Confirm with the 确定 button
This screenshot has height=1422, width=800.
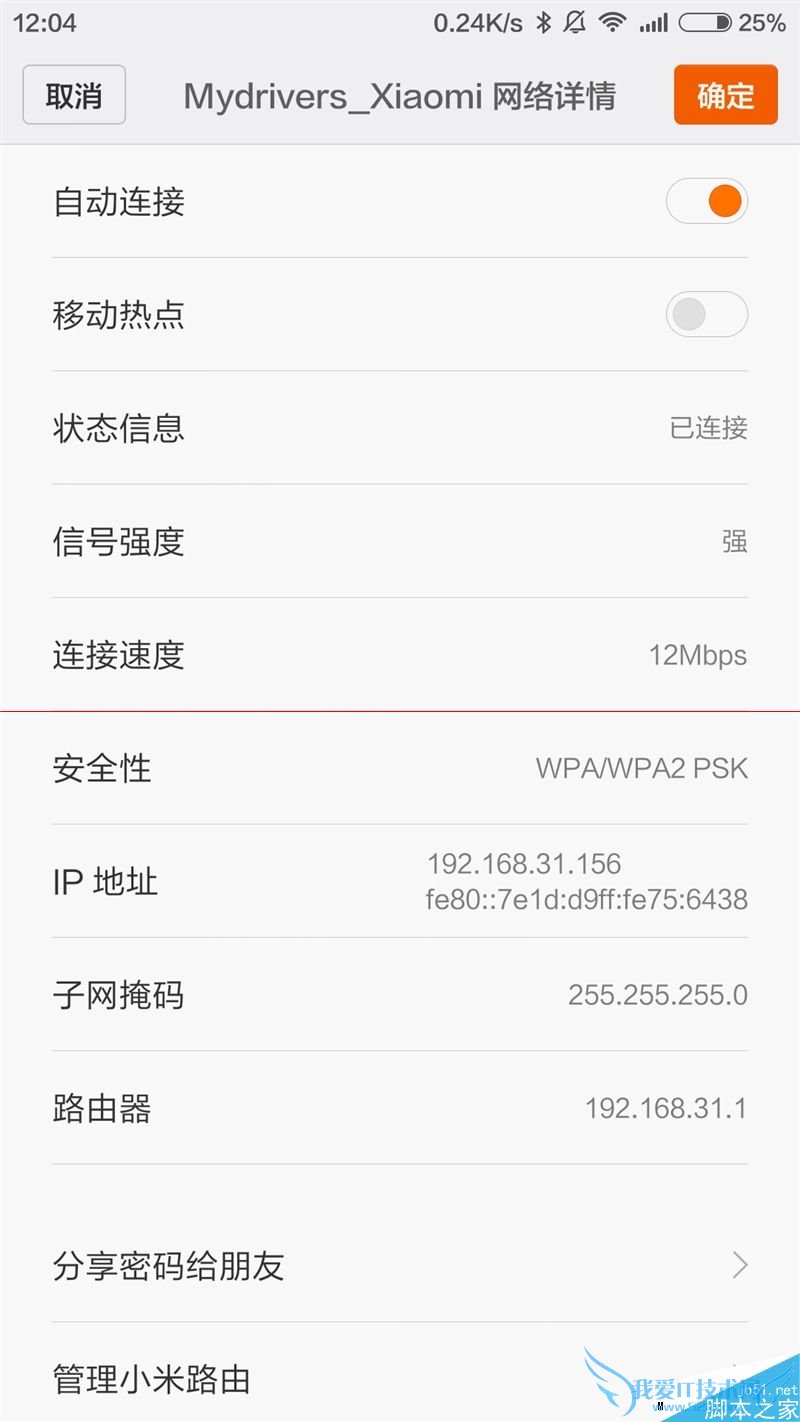(725, 95)
